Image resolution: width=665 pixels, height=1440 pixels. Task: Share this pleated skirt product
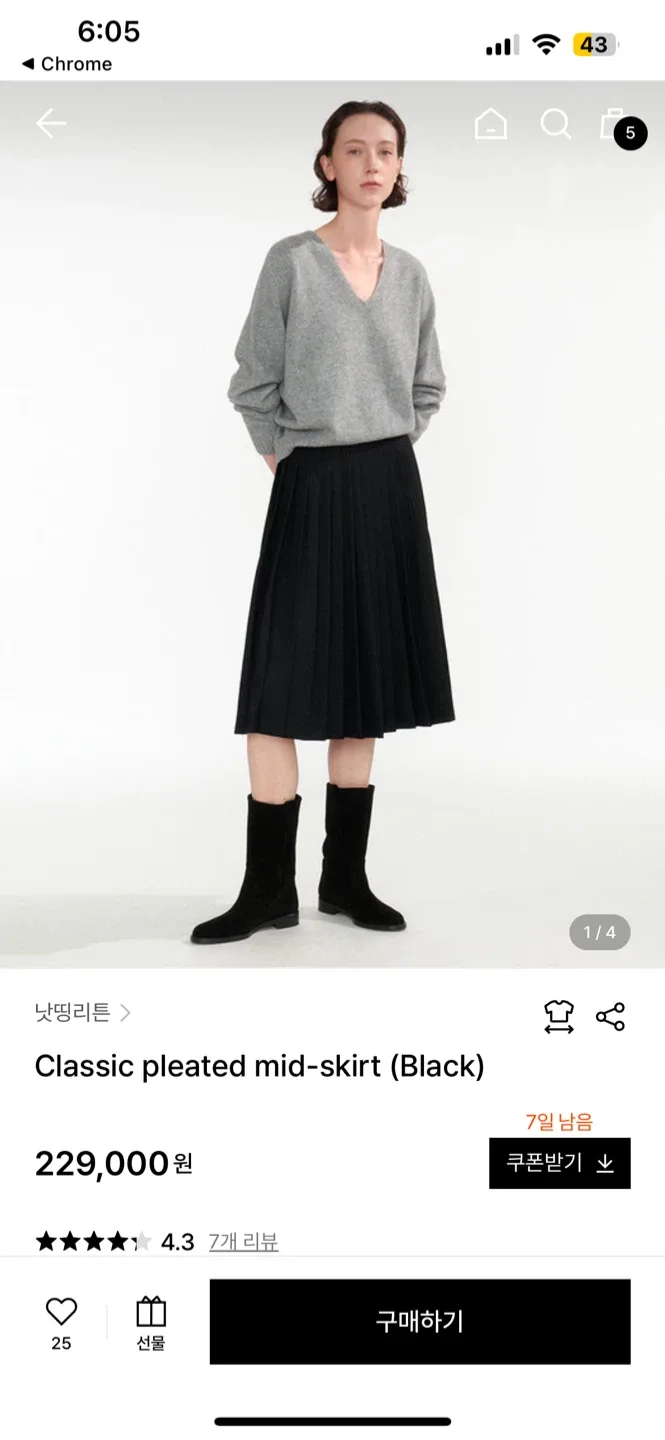[610, 1016]
